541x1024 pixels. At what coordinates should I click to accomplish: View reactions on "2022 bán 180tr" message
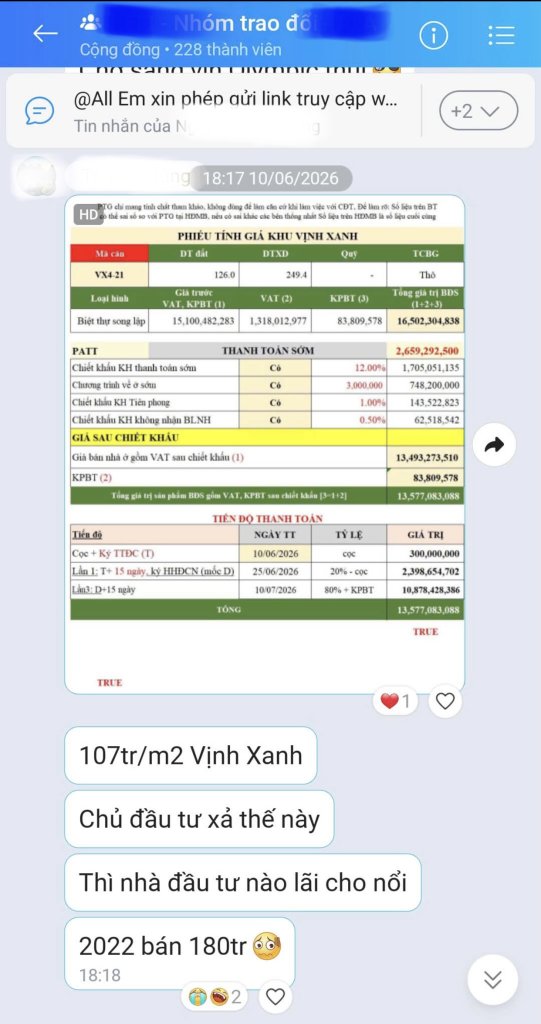216,997
